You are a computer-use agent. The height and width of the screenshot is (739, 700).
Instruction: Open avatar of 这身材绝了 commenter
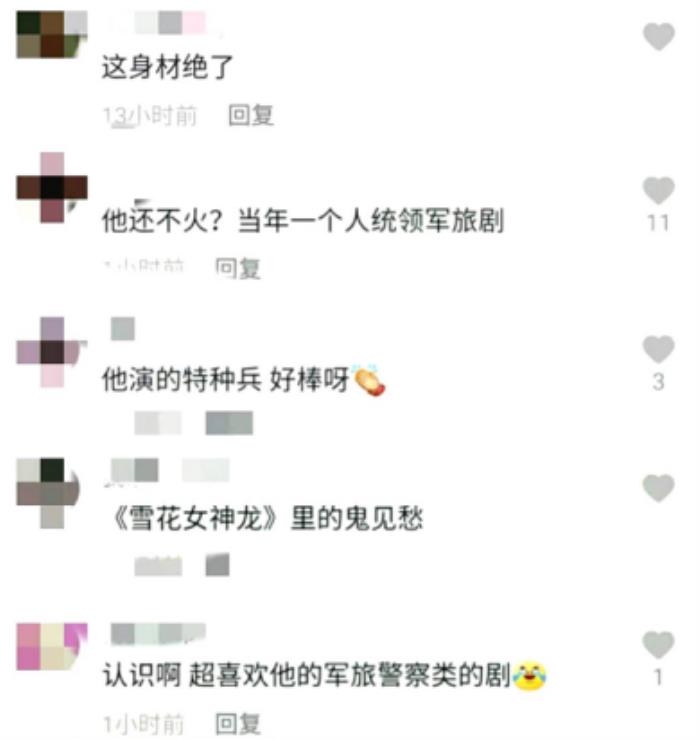pos(52,34)
